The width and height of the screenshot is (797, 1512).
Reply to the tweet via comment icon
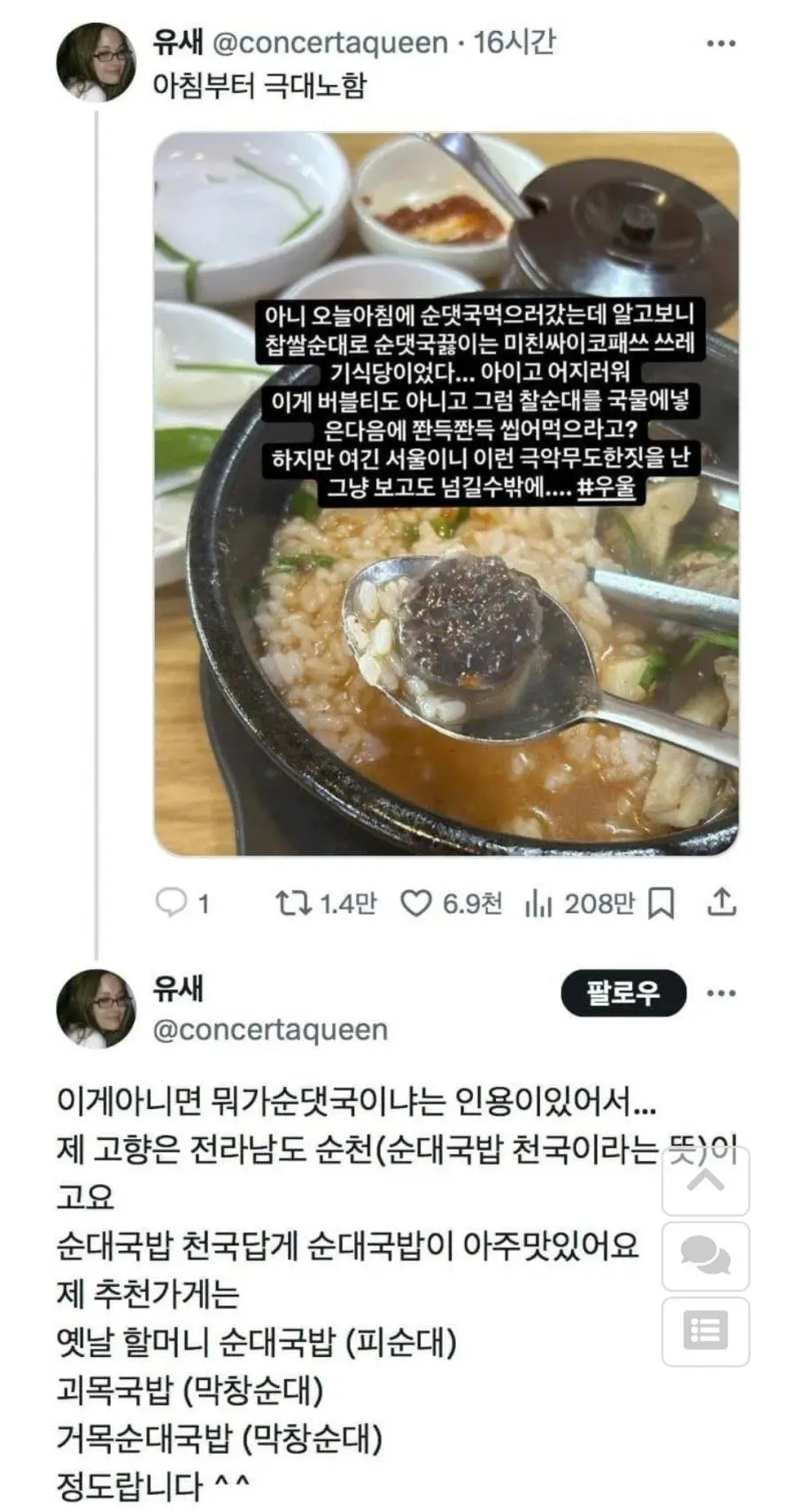pos(171,903)
